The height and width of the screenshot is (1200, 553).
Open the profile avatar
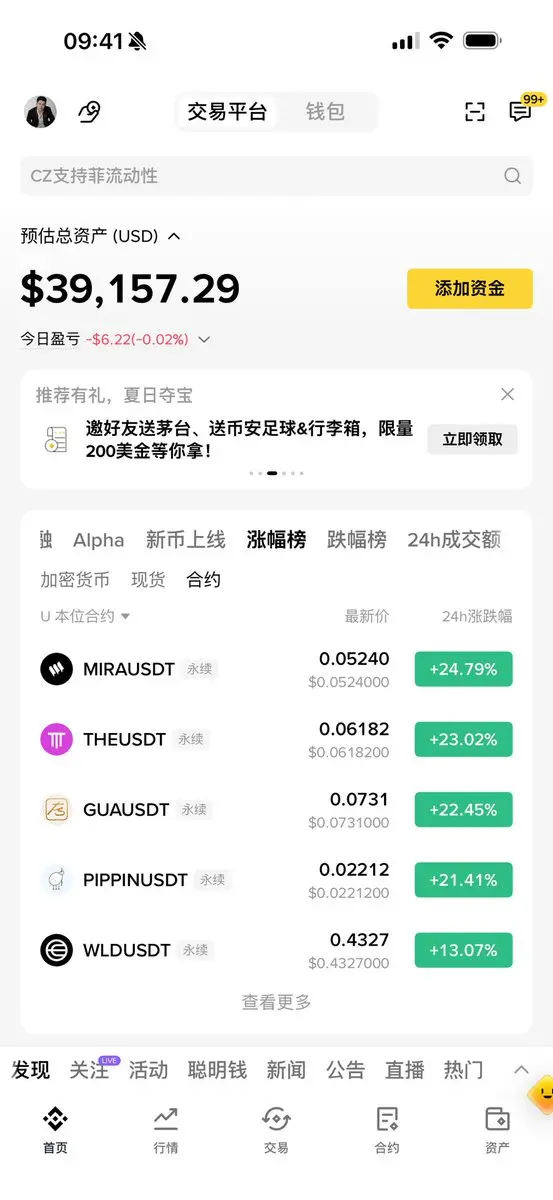click(41, 112)
